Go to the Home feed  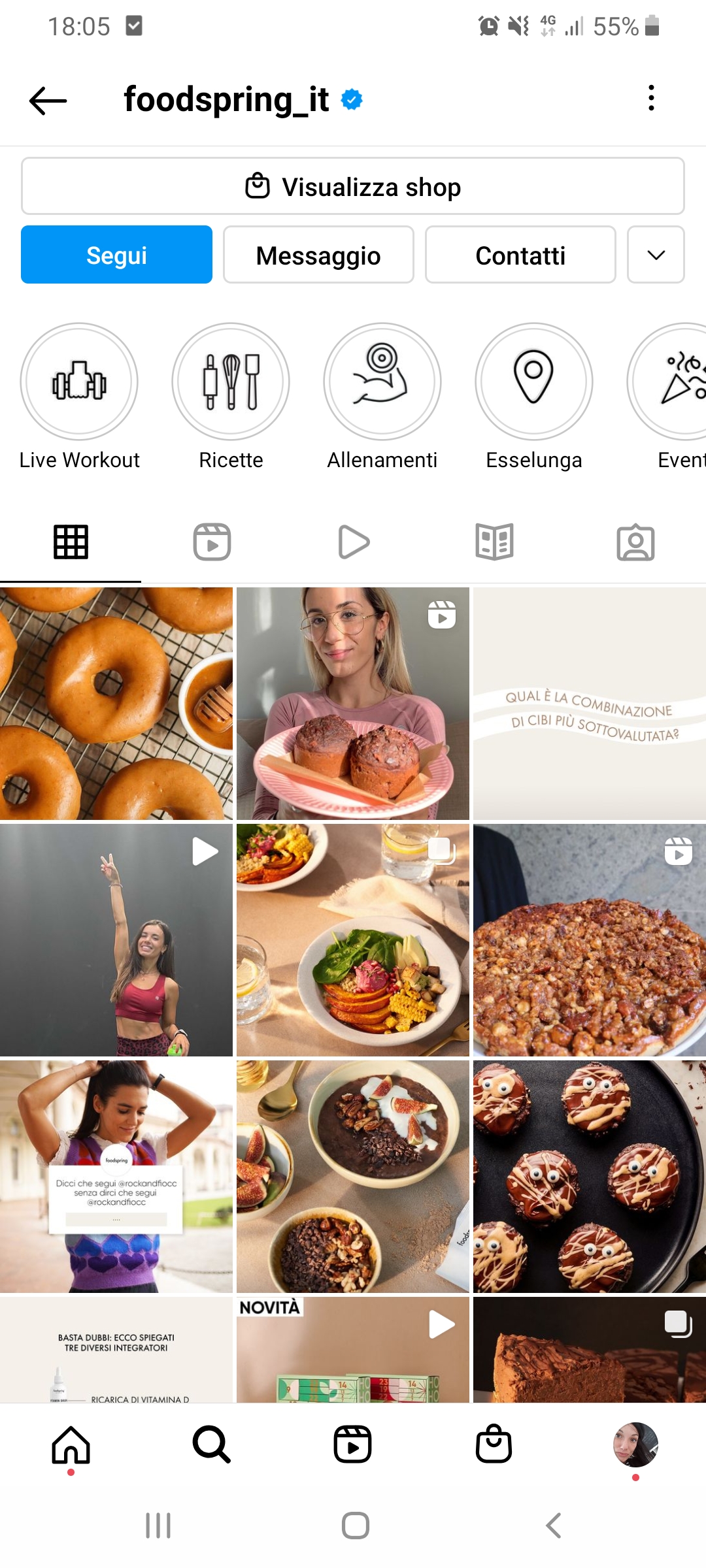pyautogui.click(x=71, y=1445)
